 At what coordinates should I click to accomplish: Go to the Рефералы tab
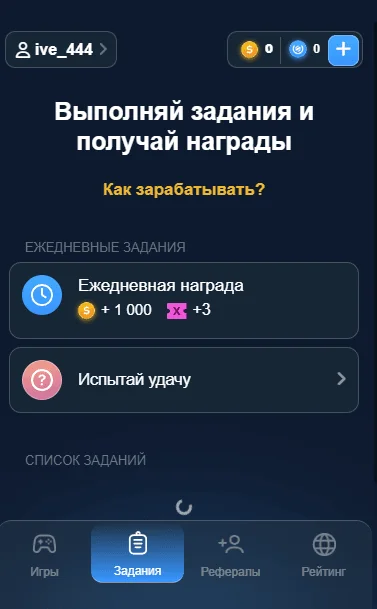click(x=231, y=554)
